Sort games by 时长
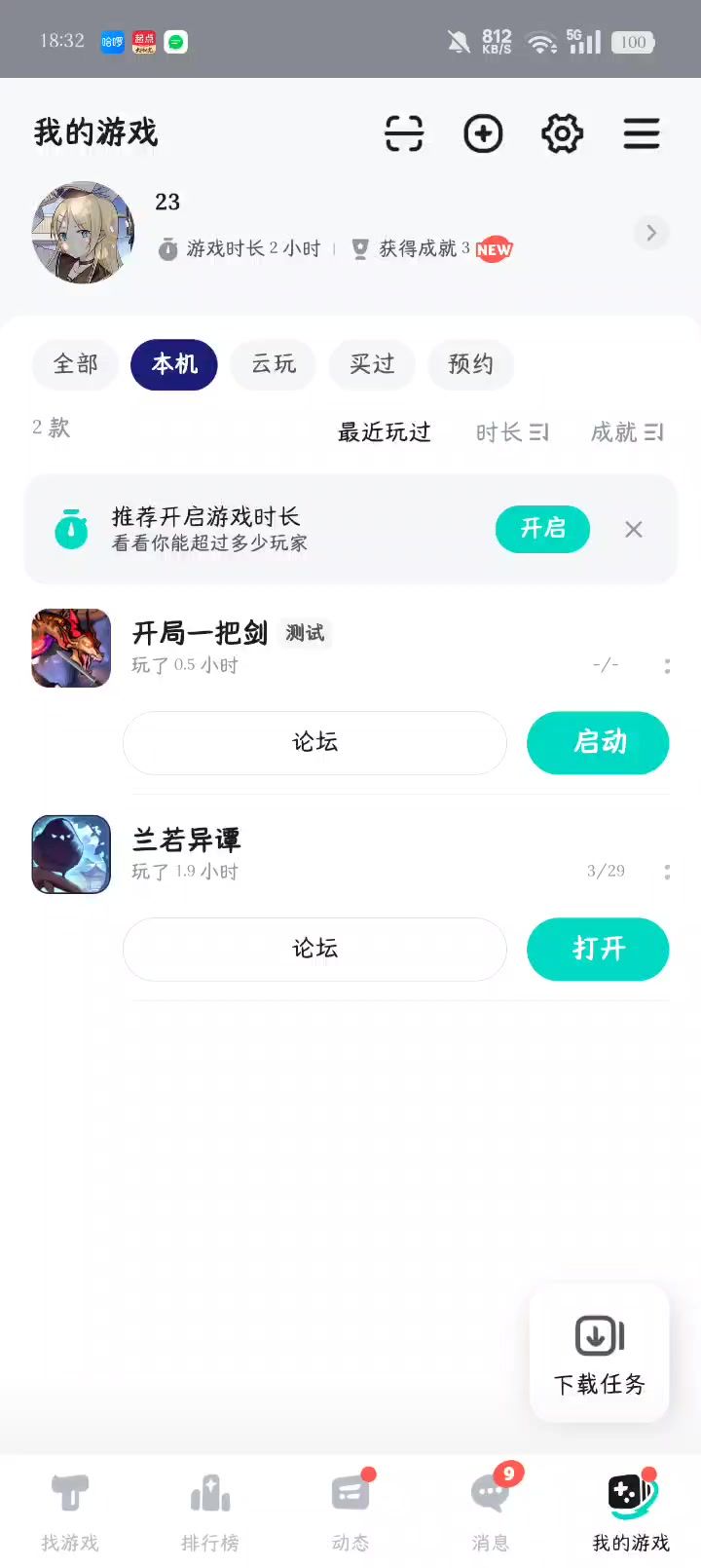The height and width of the screenshot is (1568, 701). [512, 432]
